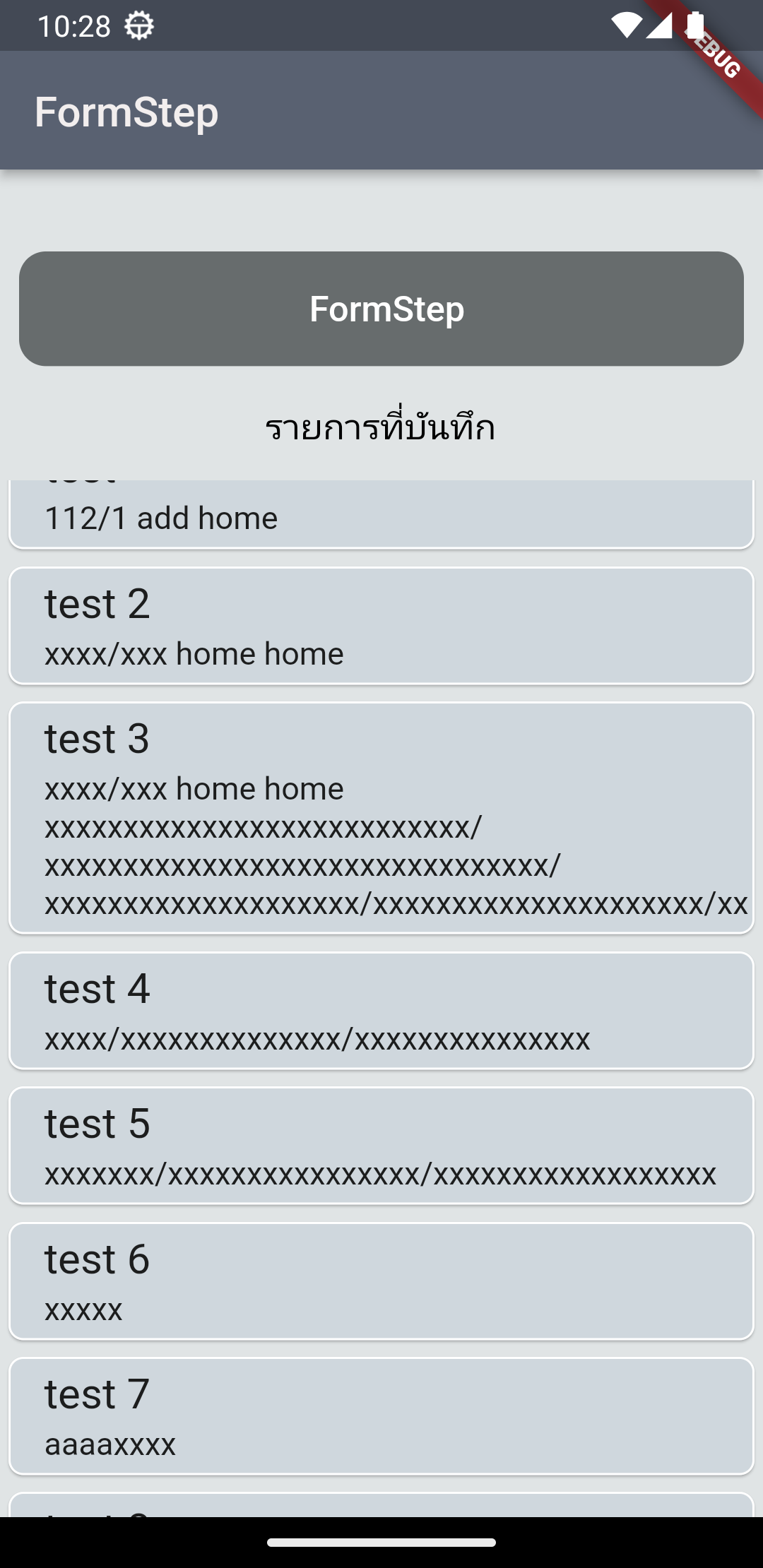
Task: Open the test 4 record
Action: (381, 1011)
